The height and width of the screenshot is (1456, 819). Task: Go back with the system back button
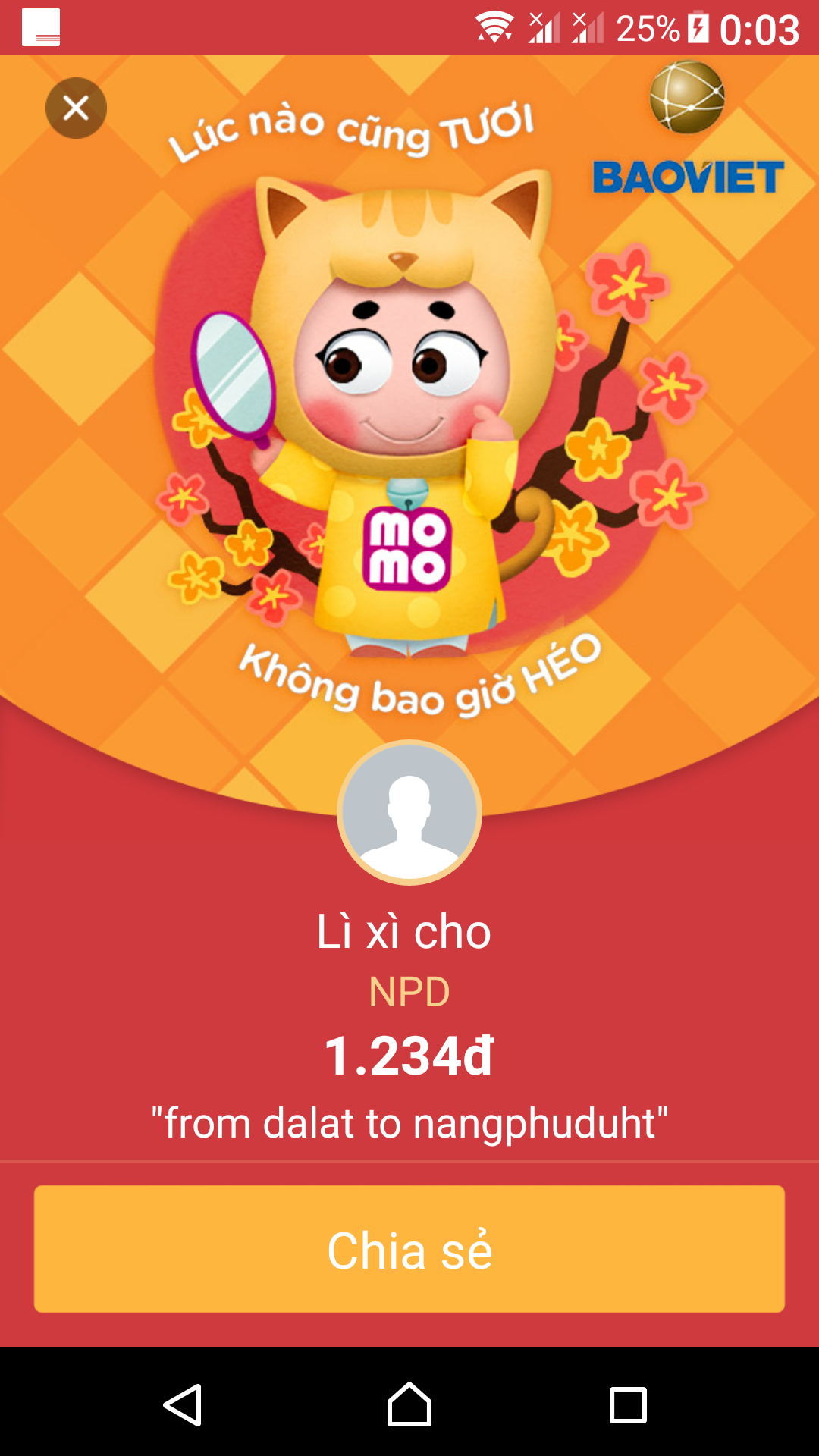[183, 1405]
